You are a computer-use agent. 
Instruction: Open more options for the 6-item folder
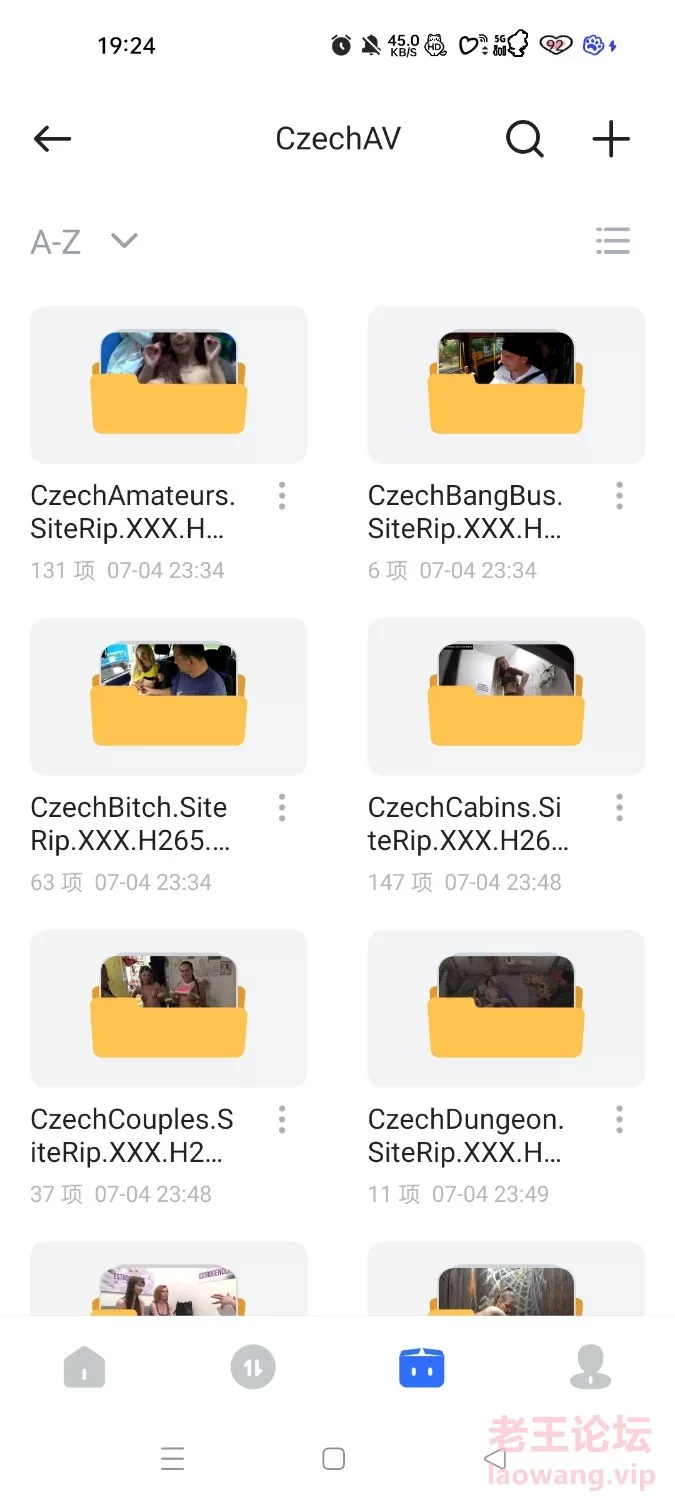[619, 496]
